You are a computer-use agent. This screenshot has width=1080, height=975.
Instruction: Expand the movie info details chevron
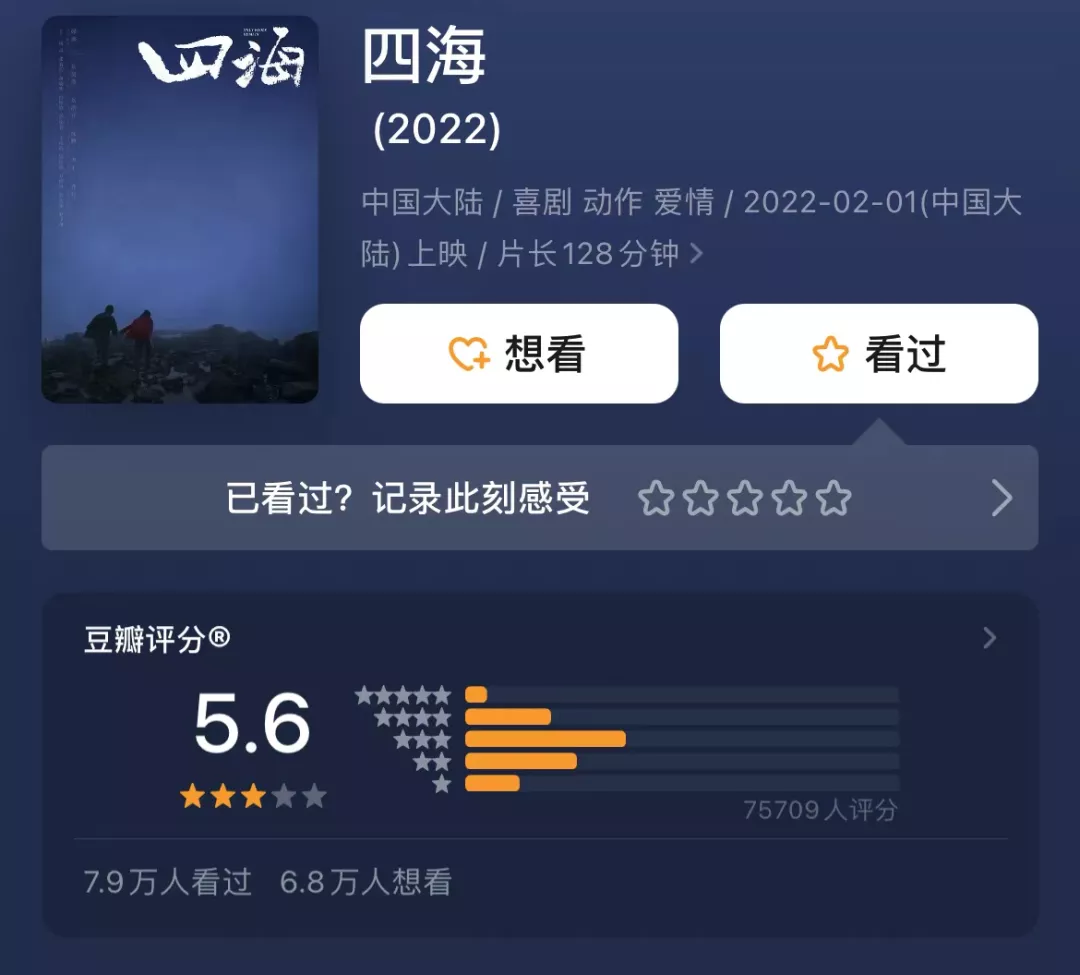click(x=697, y=254)
